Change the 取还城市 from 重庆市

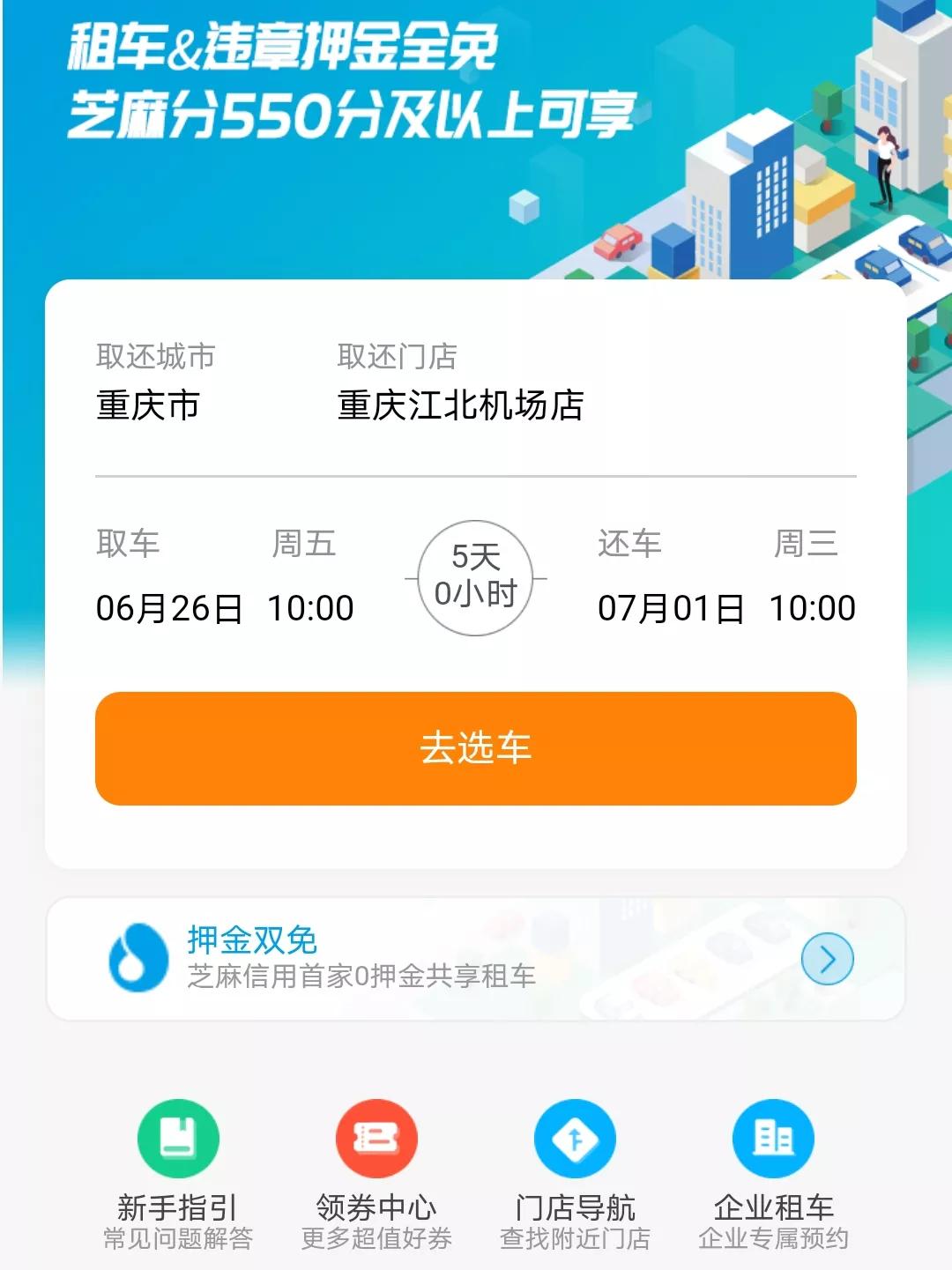[x=148, y=405]
